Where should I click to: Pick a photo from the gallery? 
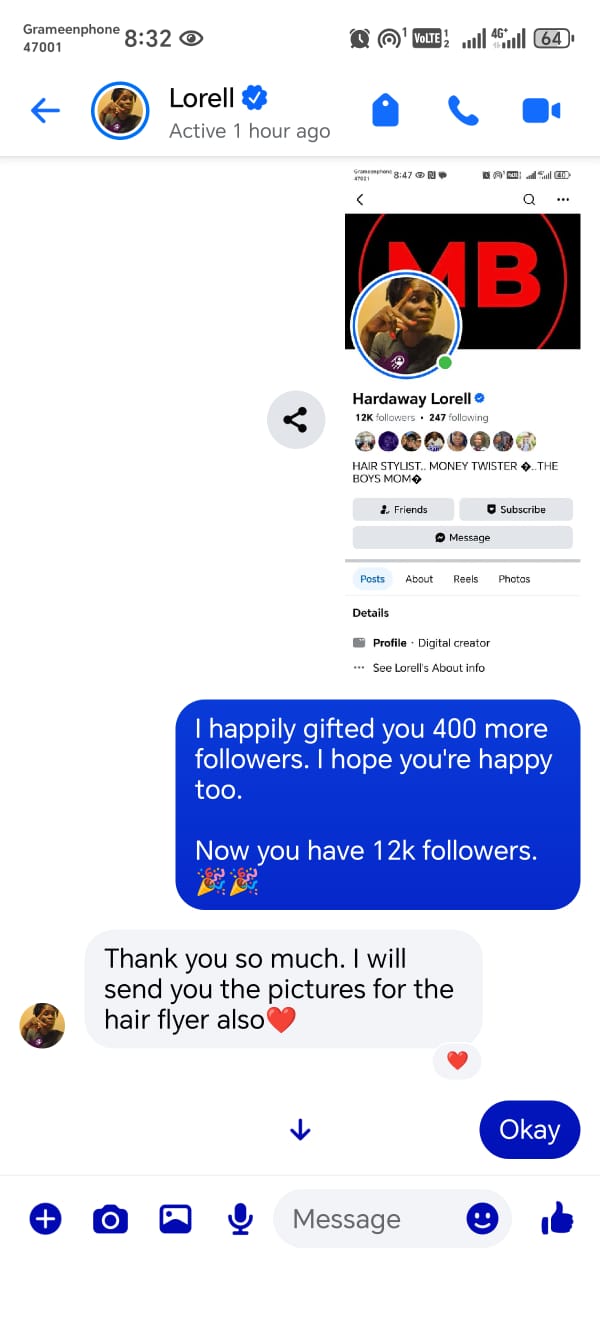click(x=175, y=1218)
